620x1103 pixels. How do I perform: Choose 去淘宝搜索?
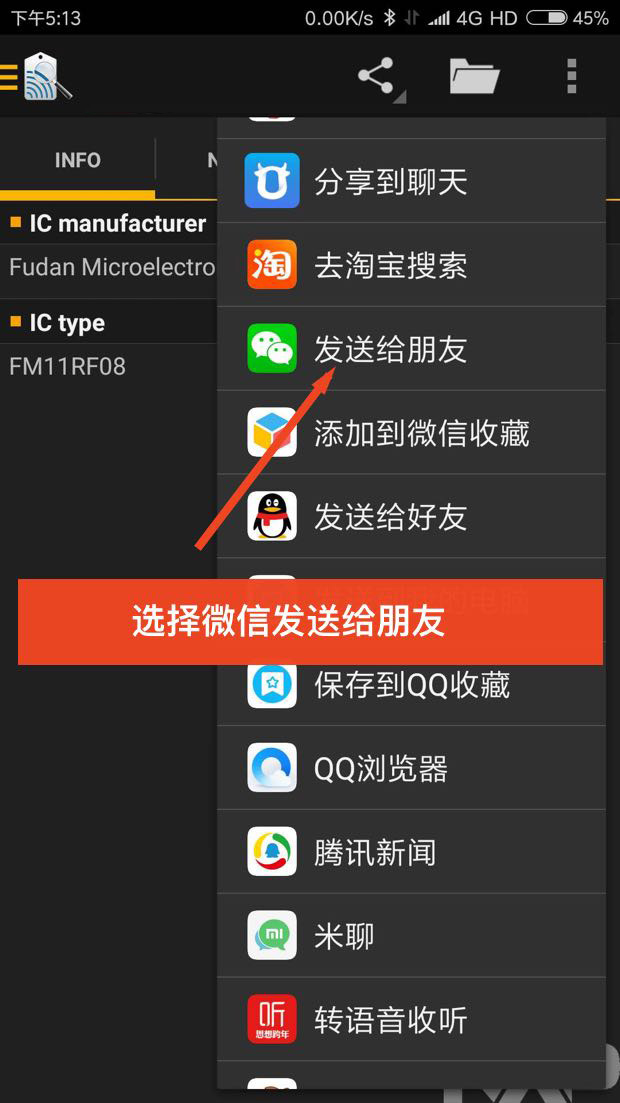pyautogui.click(x=412, y=264)
